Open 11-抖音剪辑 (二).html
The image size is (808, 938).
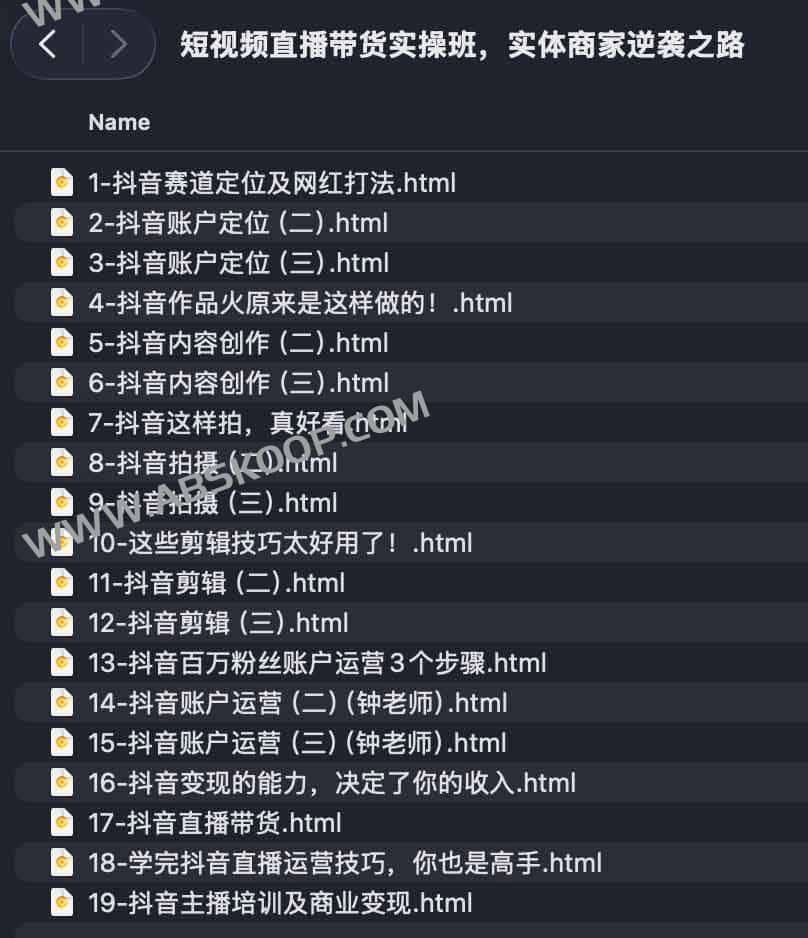[215, 583]
